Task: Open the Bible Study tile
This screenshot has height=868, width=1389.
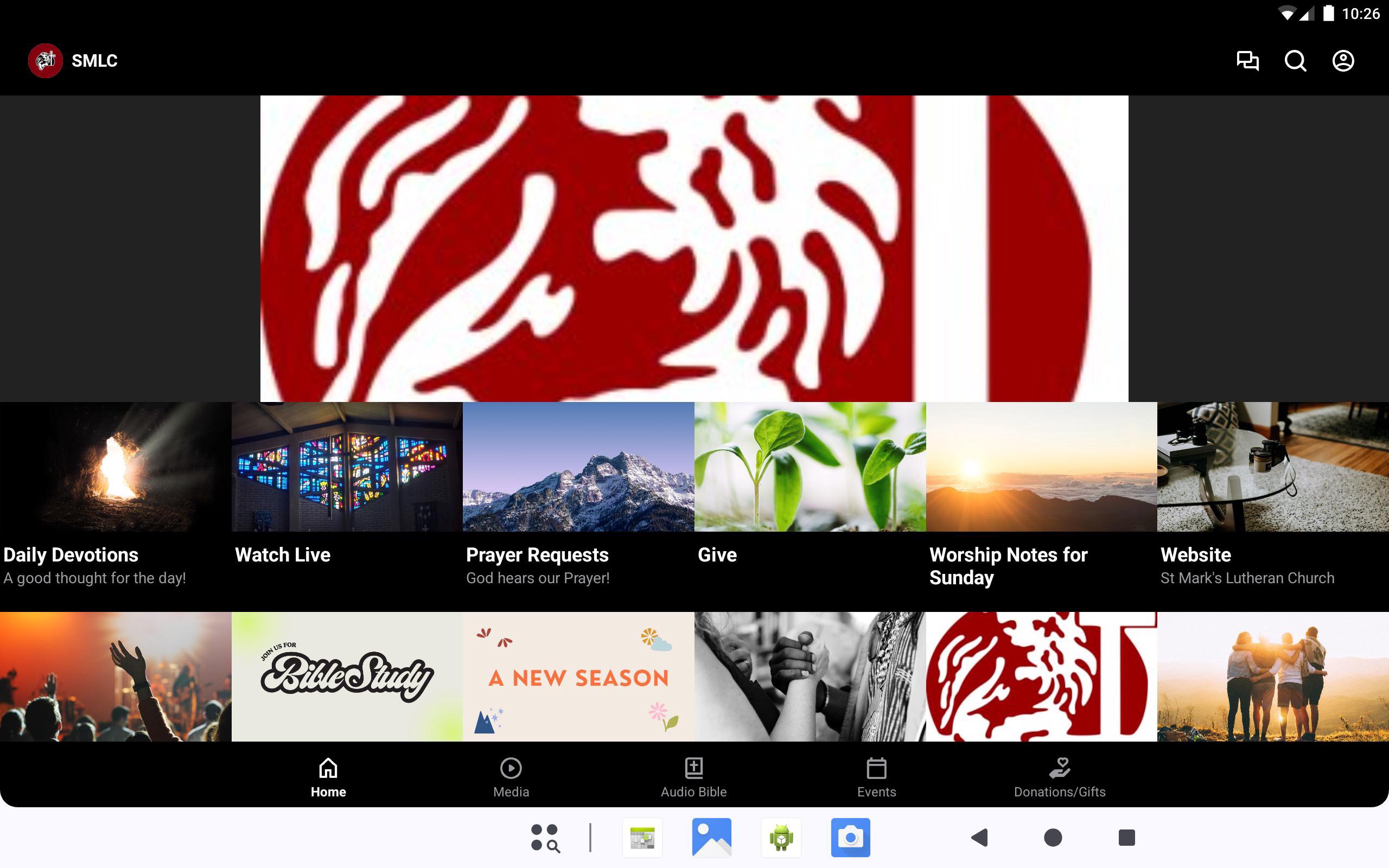Action: [x=347, y=676]
